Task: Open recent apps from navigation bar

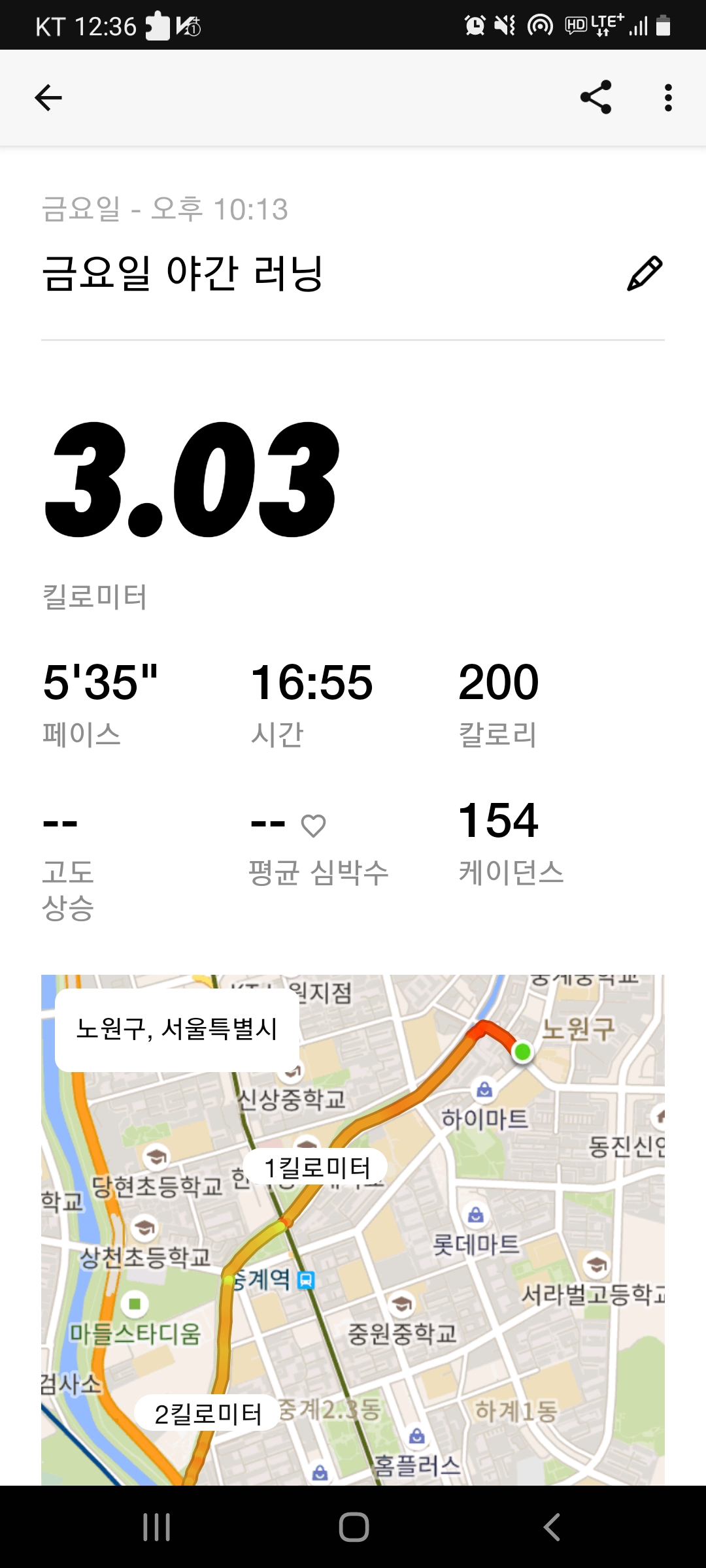Action: click(157, 1527)
